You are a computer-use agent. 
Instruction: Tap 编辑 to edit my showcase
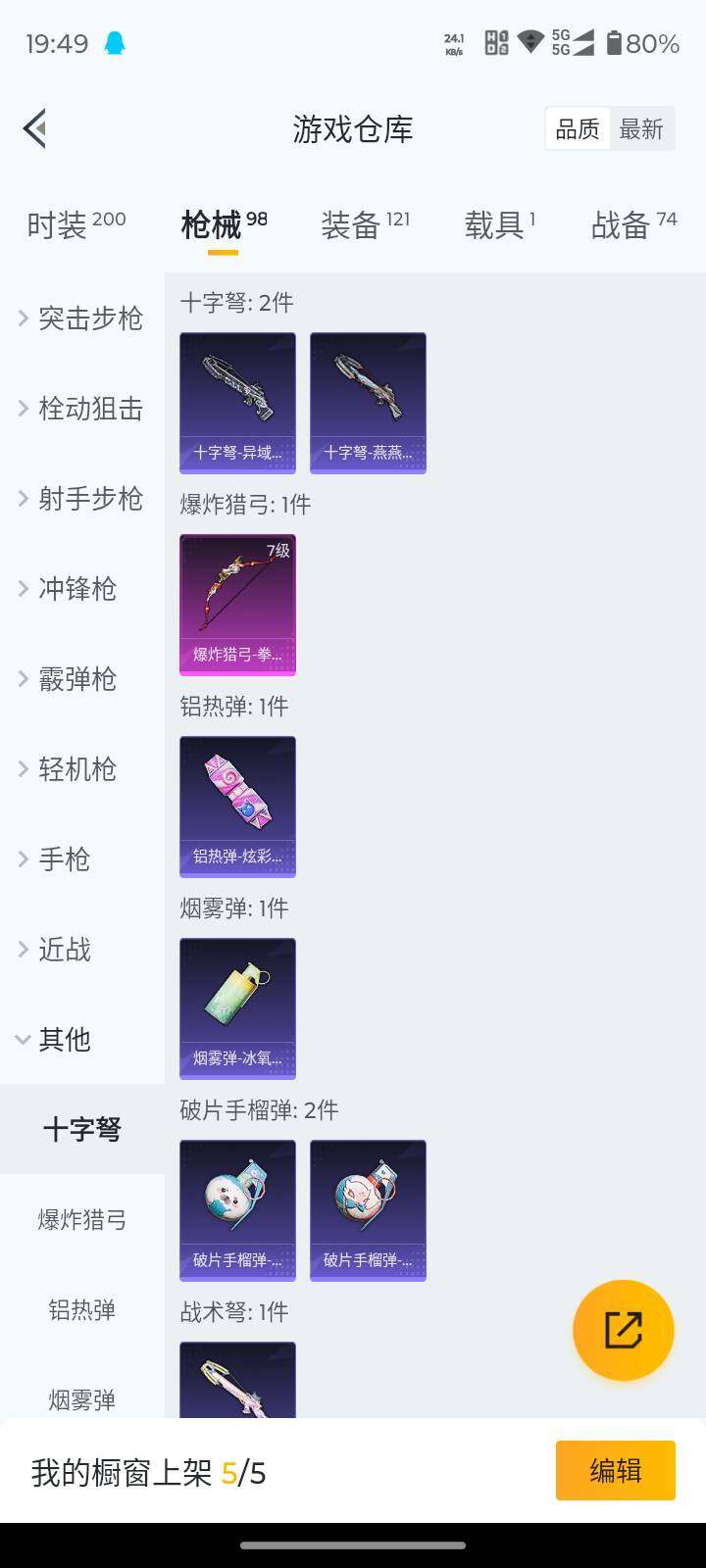(x=615, y=1470)
